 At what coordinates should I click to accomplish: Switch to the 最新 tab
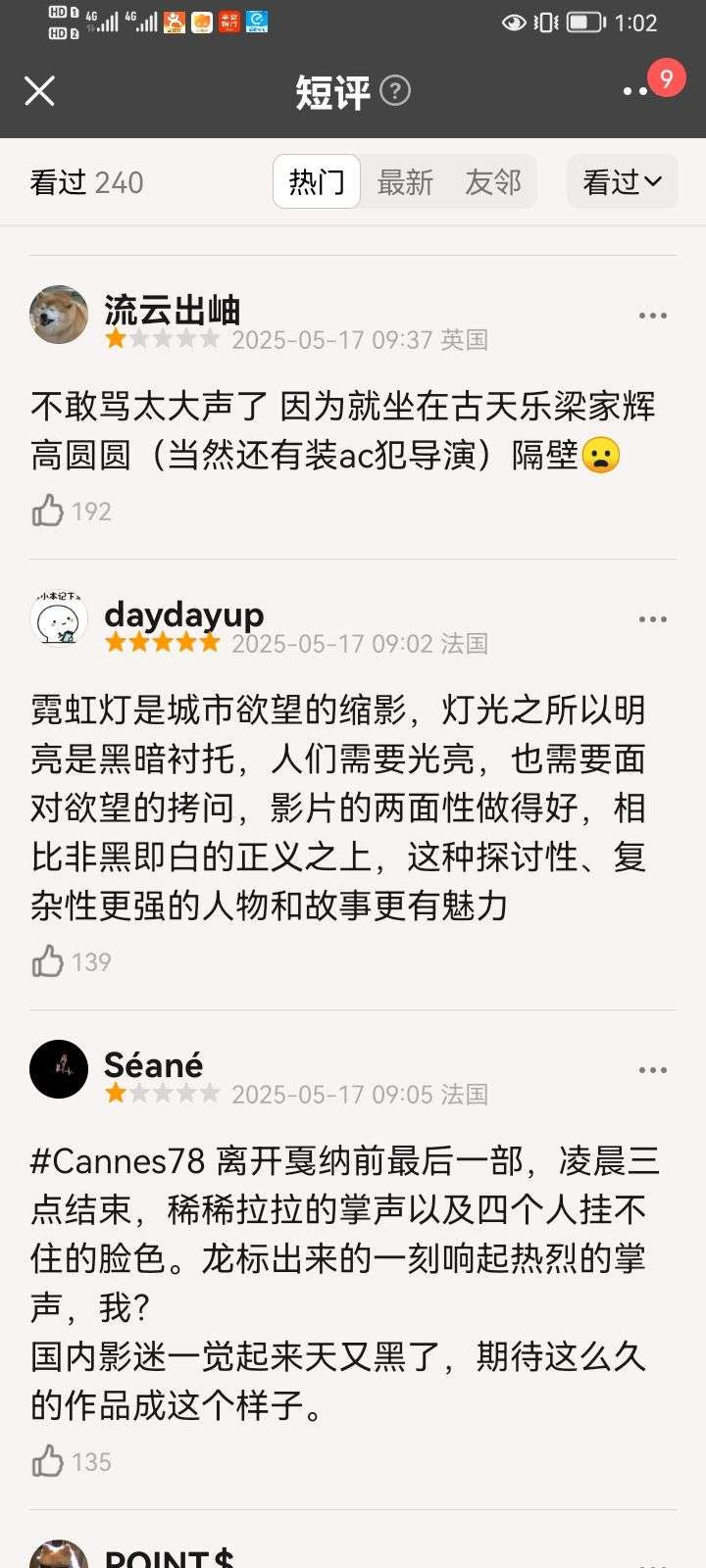click(404, 181)
